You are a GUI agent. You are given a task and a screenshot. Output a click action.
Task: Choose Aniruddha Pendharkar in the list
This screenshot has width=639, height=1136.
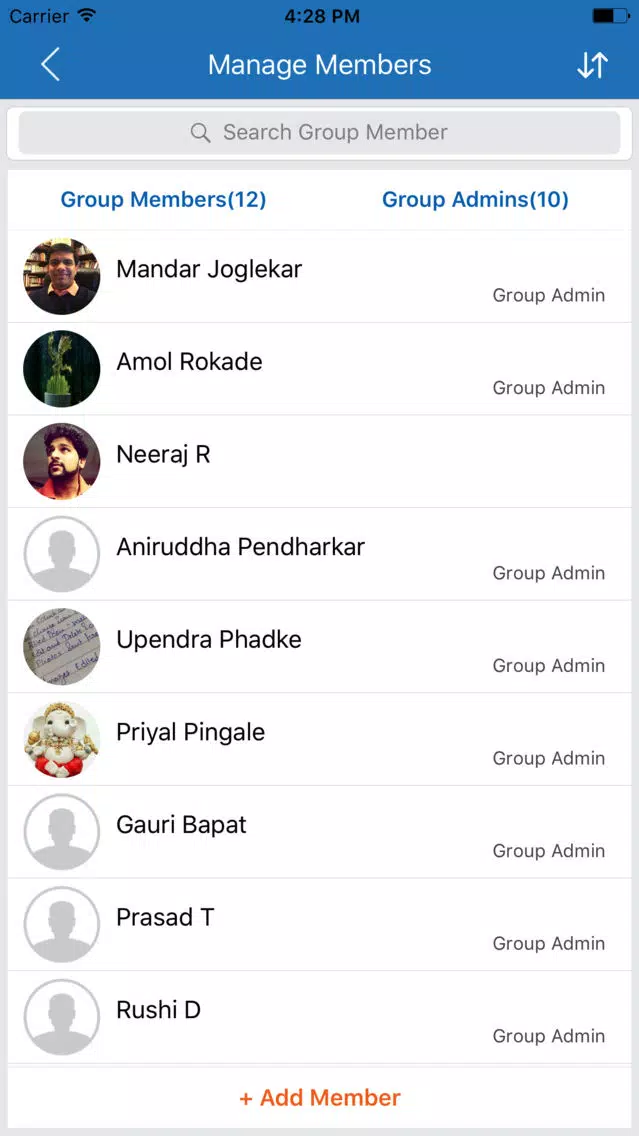[x=320, y=555]
